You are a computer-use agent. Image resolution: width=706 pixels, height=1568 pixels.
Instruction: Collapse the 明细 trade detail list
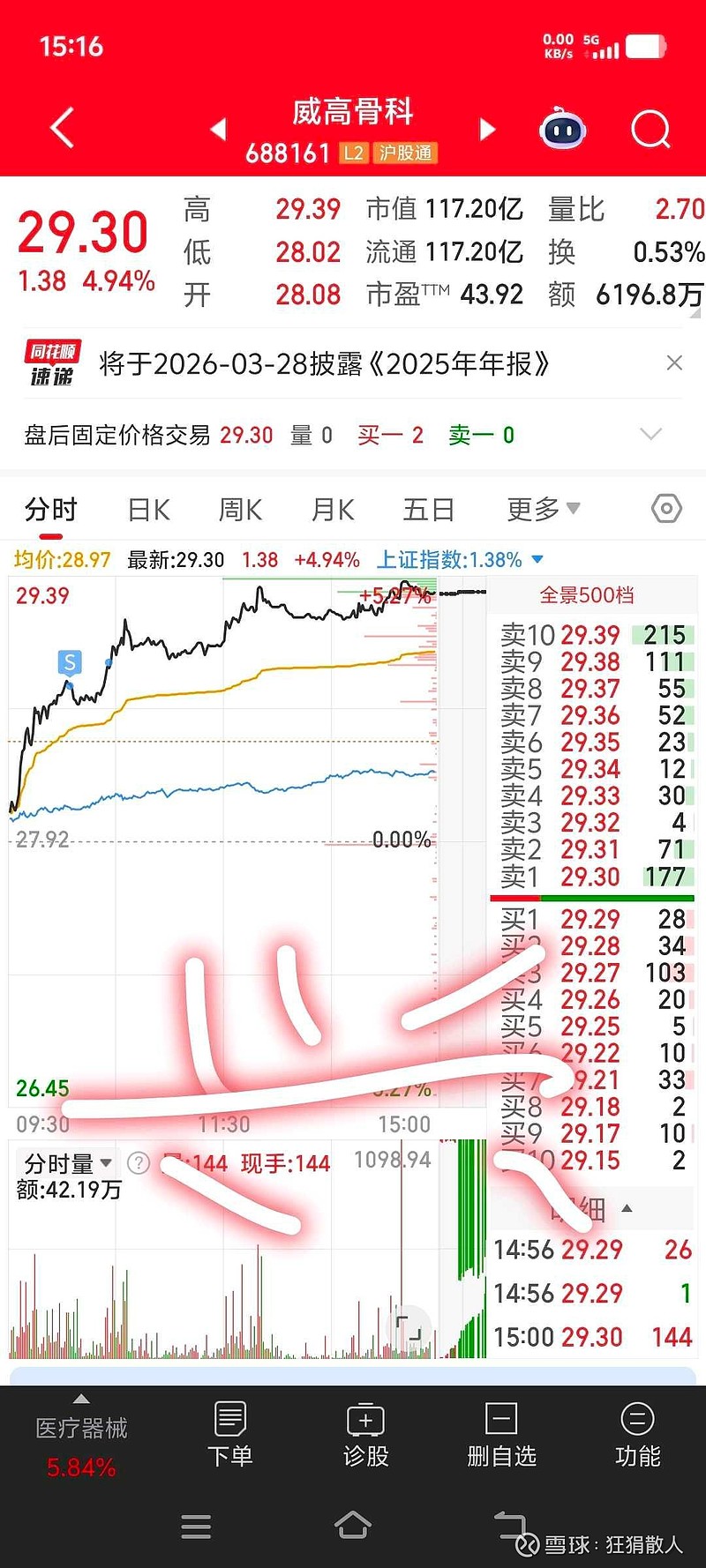tap(627, 1210)
